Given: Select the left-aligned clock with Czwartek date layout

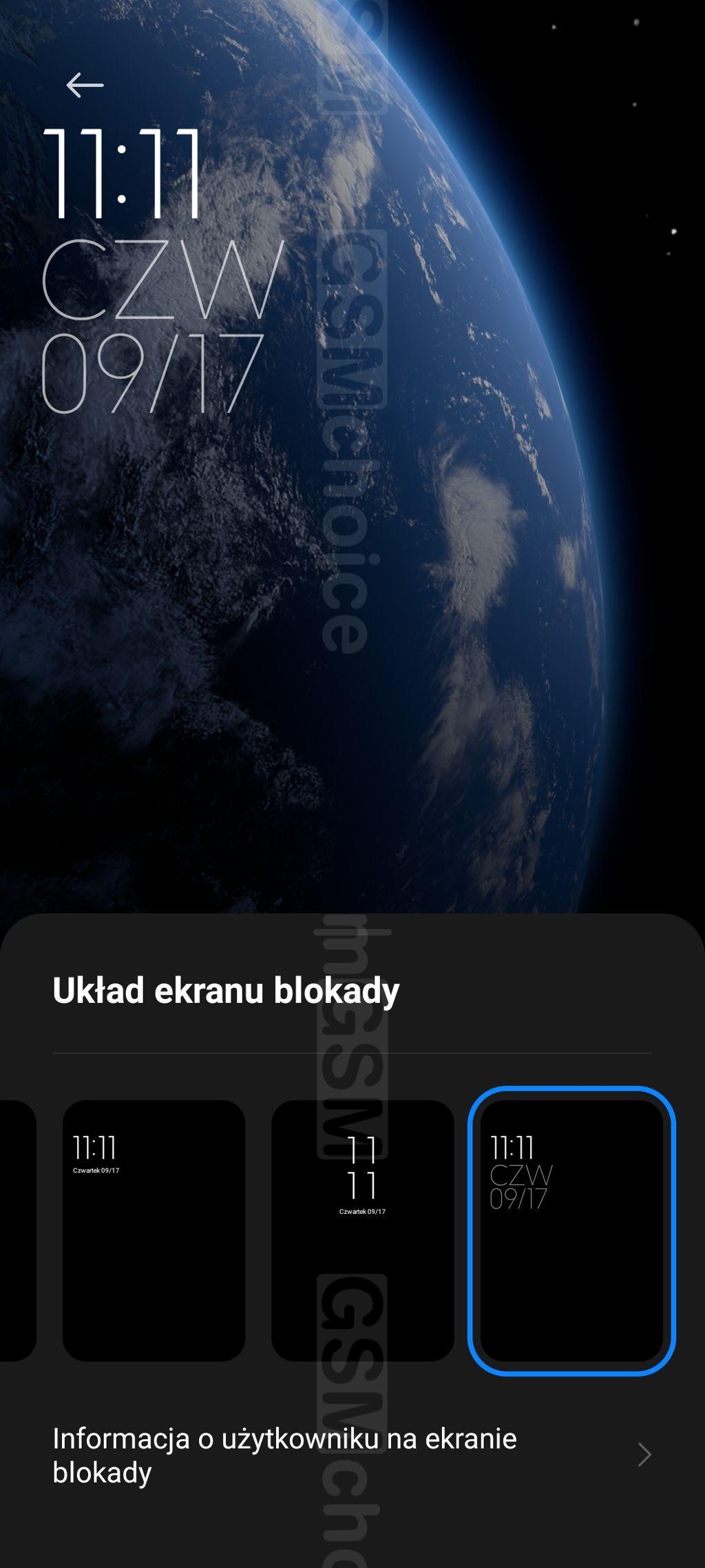Looking at the screenshot, I should pos(154,1230).
